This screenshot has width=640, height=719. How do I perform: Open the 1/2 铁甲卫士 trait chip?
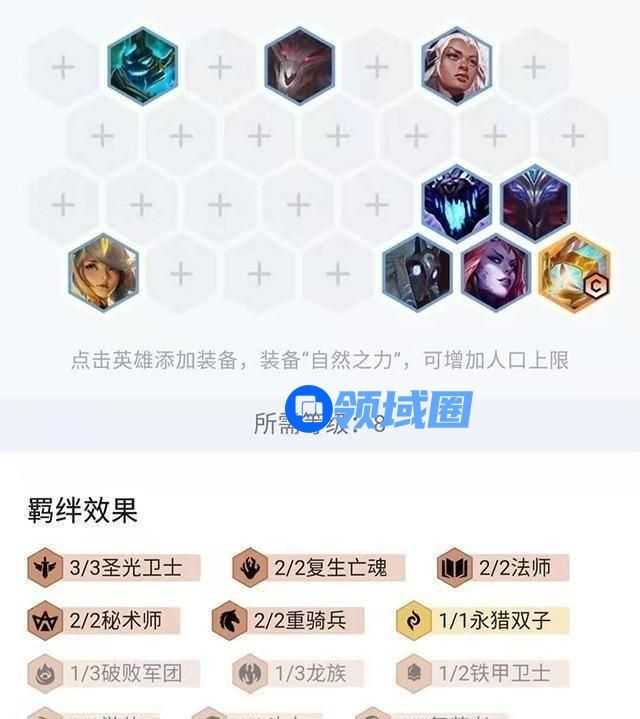click(482, 672)
